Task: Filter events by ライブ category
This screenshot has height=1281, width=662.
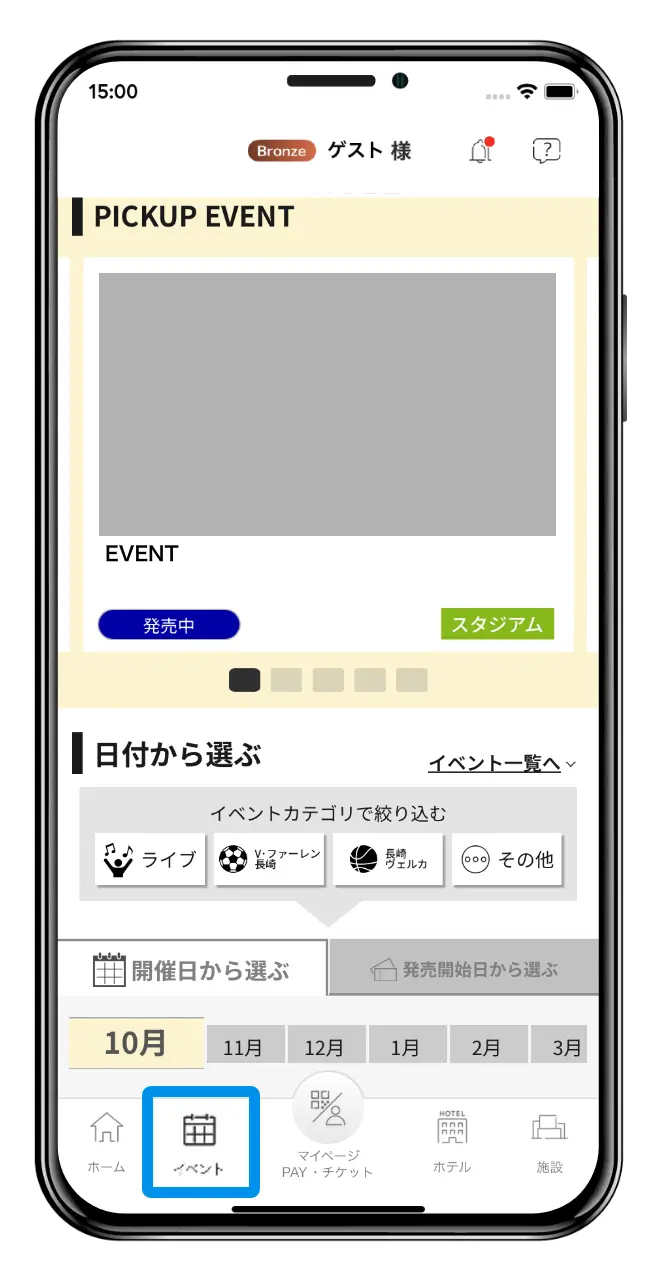Action: pyautogui.click(x=150, y=859)
